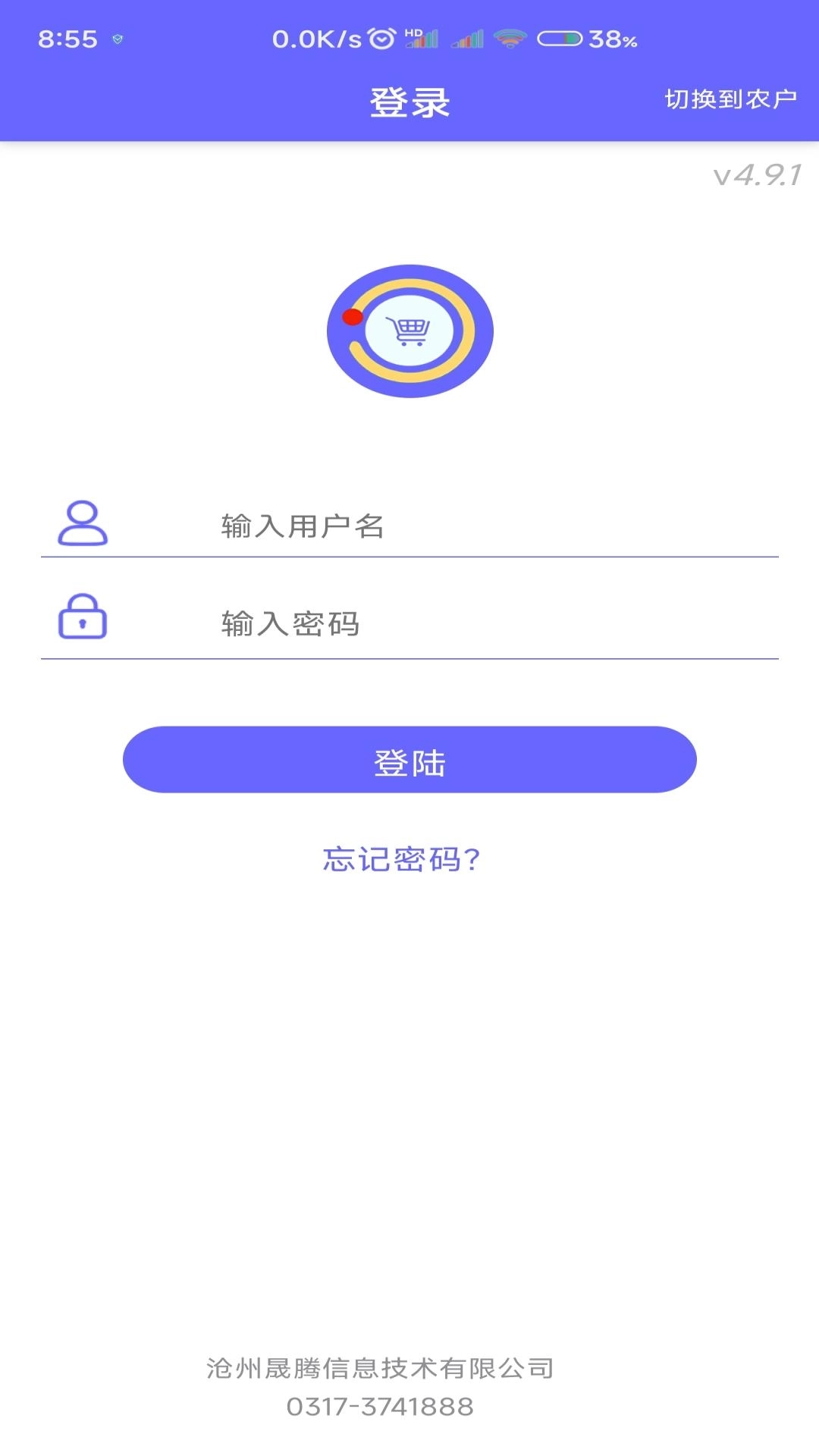Click the v4.9.1 version label
Screen dimensions: 819x1456
[758, 176]
